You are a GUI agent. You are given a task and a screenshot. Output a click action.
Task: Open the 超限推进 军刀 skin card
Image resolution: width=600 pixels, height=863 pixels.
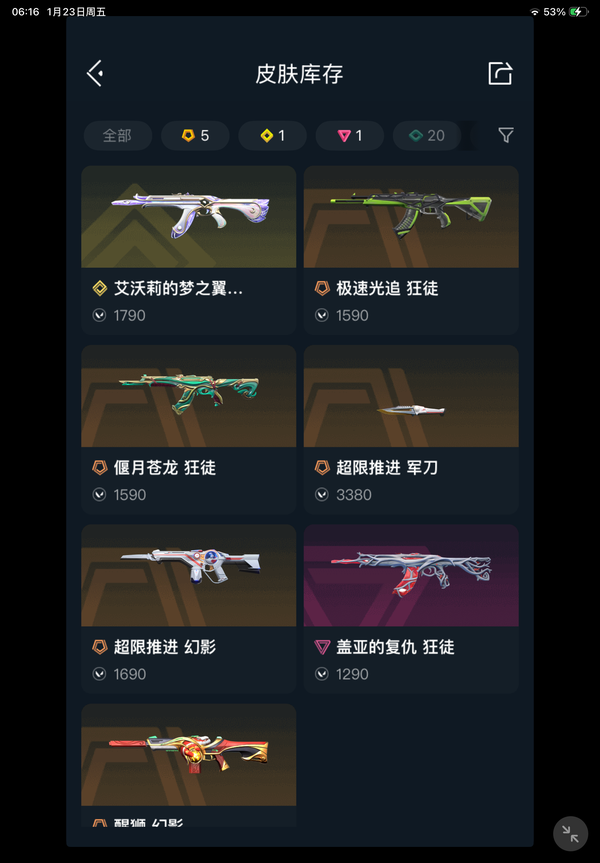411,429
